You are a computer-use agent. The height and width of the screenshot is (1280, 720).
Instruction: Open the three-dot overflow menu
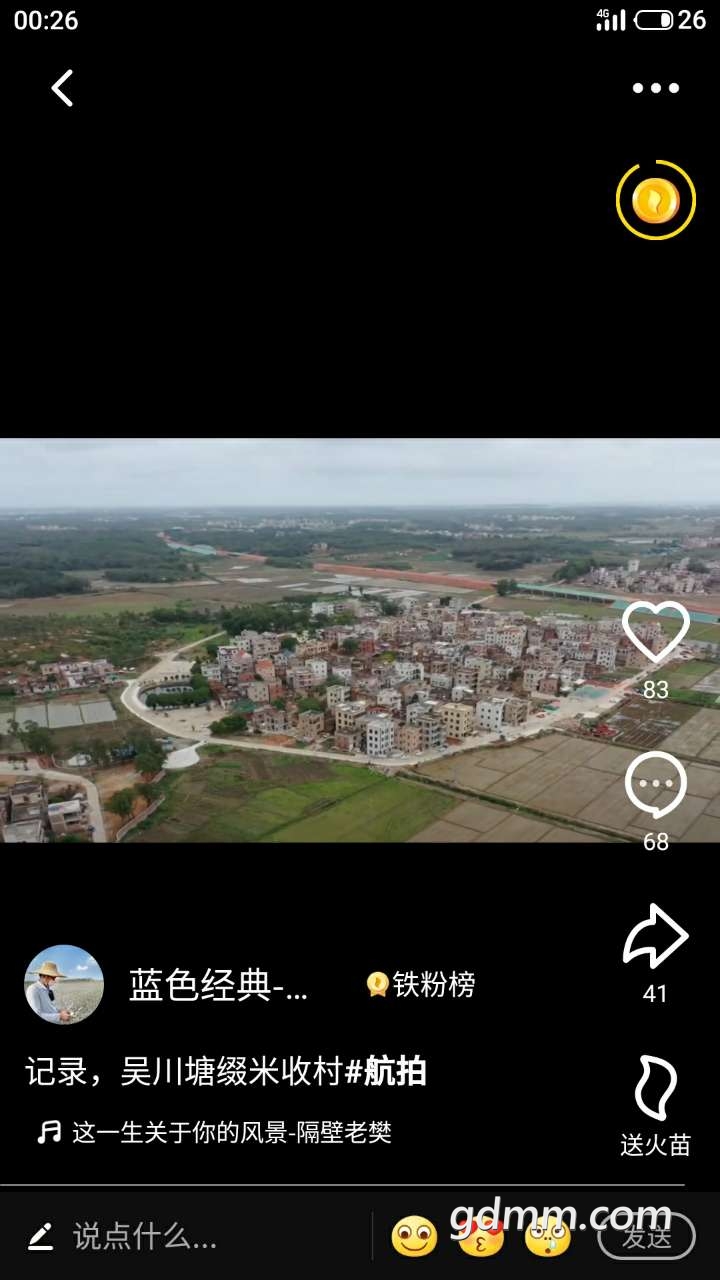tap(655, 88)
